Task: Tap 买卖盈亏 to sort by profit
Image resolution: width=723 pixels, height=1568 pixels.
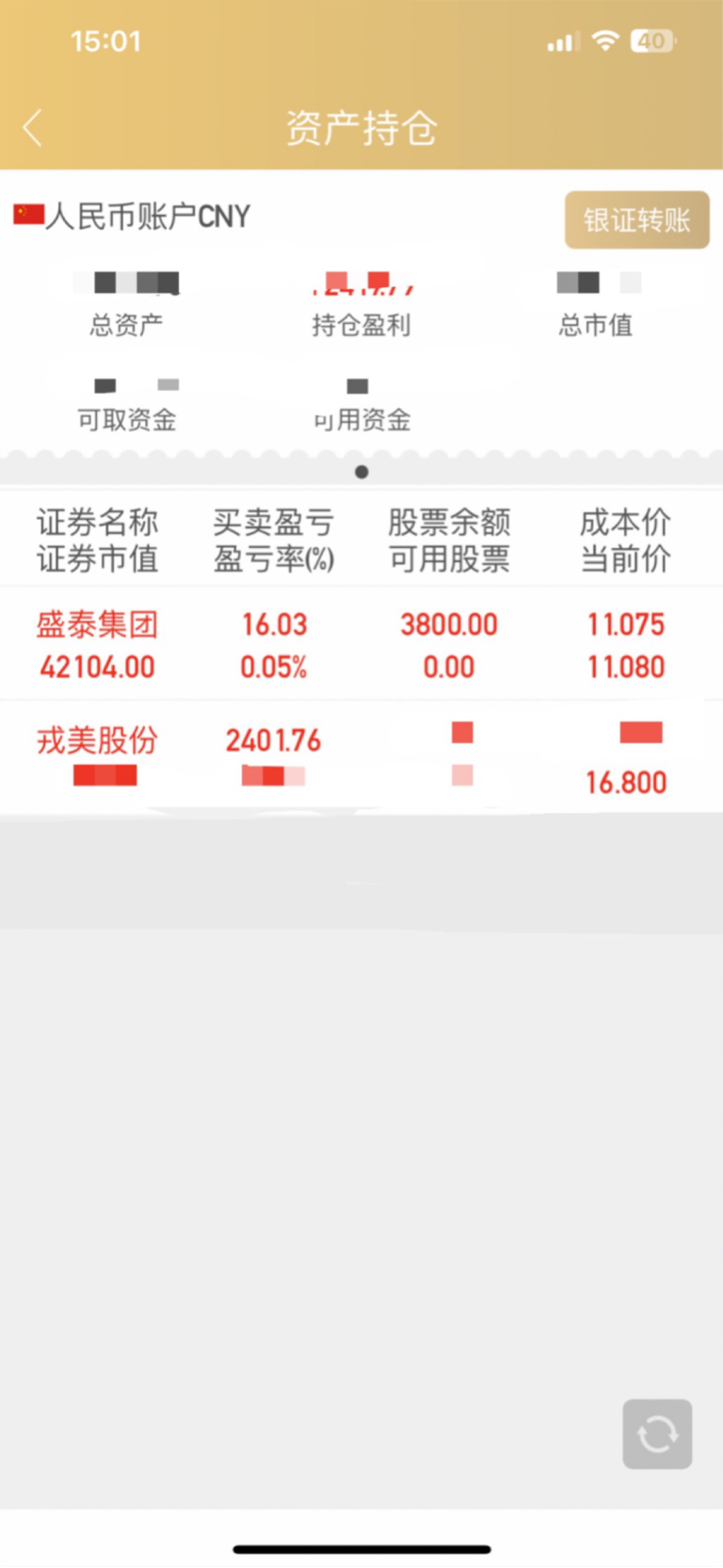Action: (x=273, y=522)
